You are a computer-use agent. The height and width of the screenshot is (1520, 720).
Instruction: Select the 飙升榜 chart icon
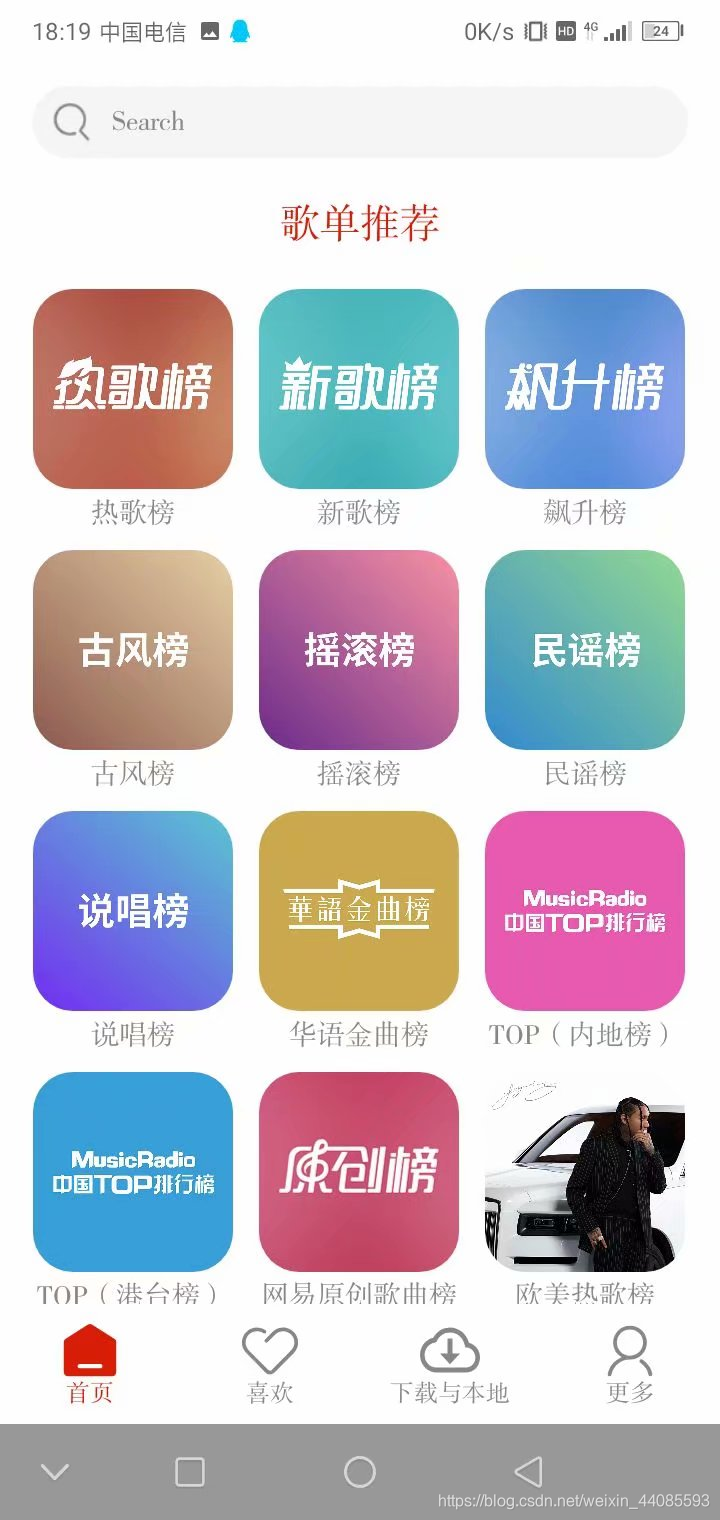coord(585,389)
